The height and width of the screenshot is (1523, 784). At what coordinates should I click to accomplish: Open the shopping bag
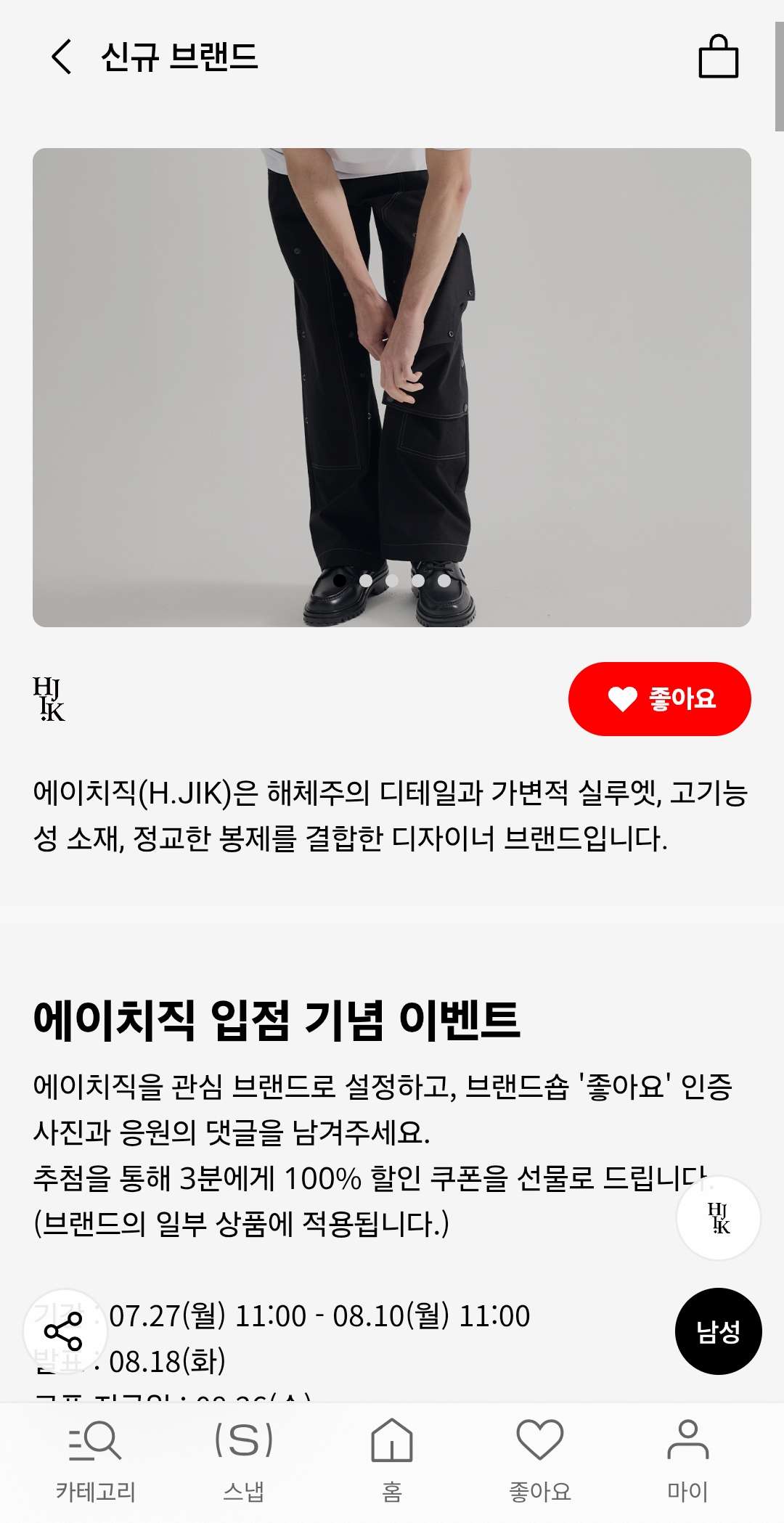coord(718,57)
